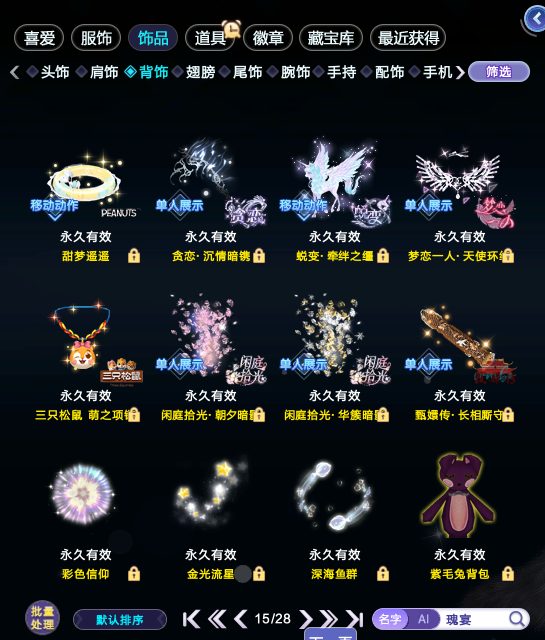This screenshot has height=640, width=545.
Task: Jump to the last page
Action: 354,619
